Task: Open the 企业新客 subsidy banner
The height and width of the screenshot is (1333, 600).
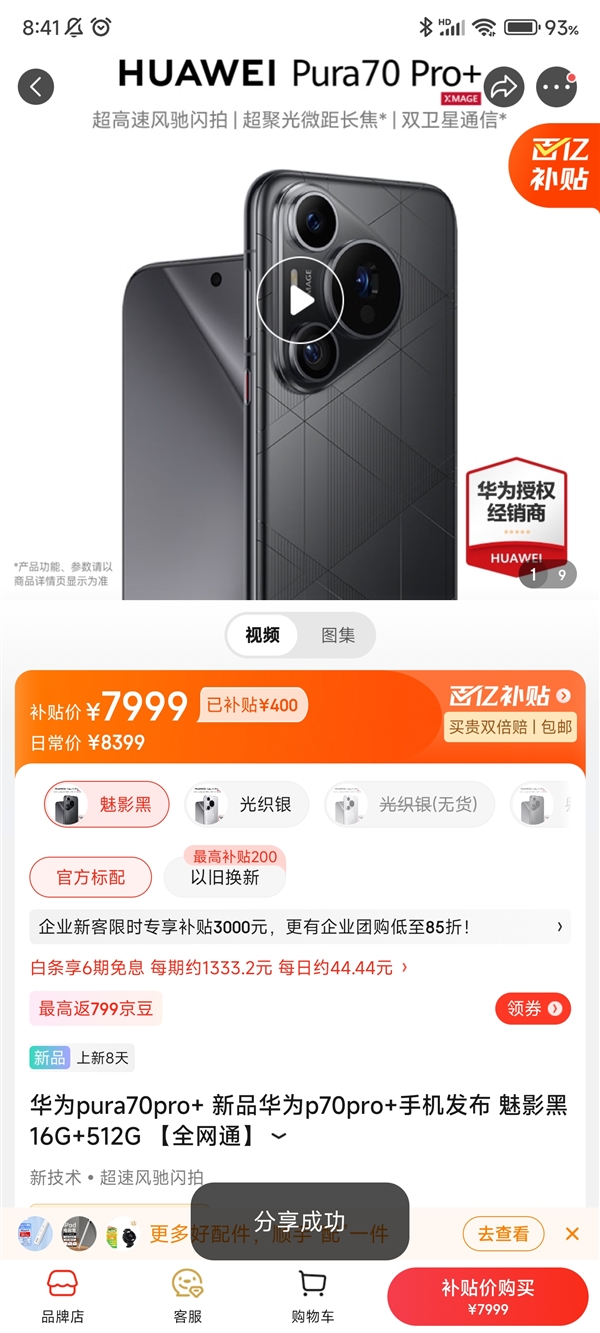Action: tap(300, 927)
